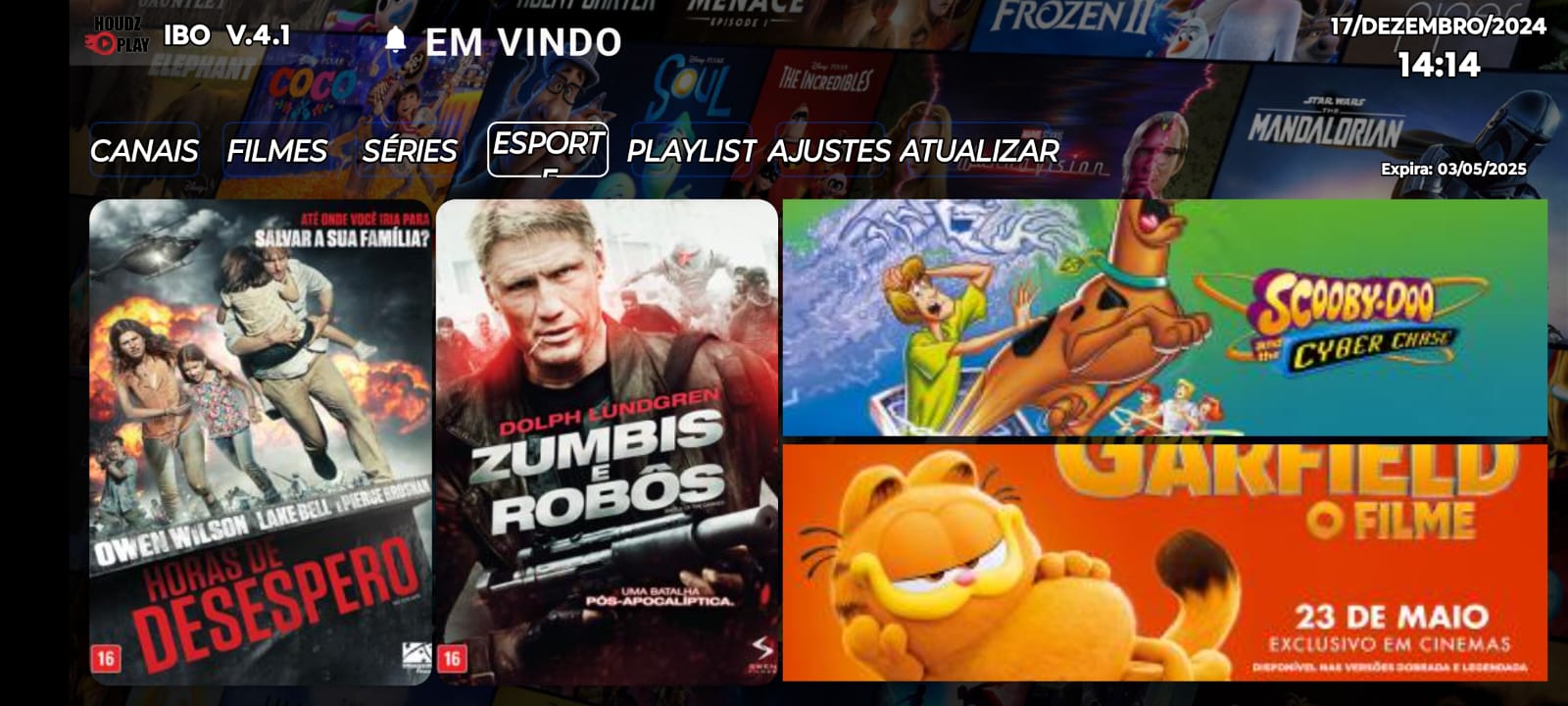
Task: Tap Atualizar to refresh content
Action: 979,151
